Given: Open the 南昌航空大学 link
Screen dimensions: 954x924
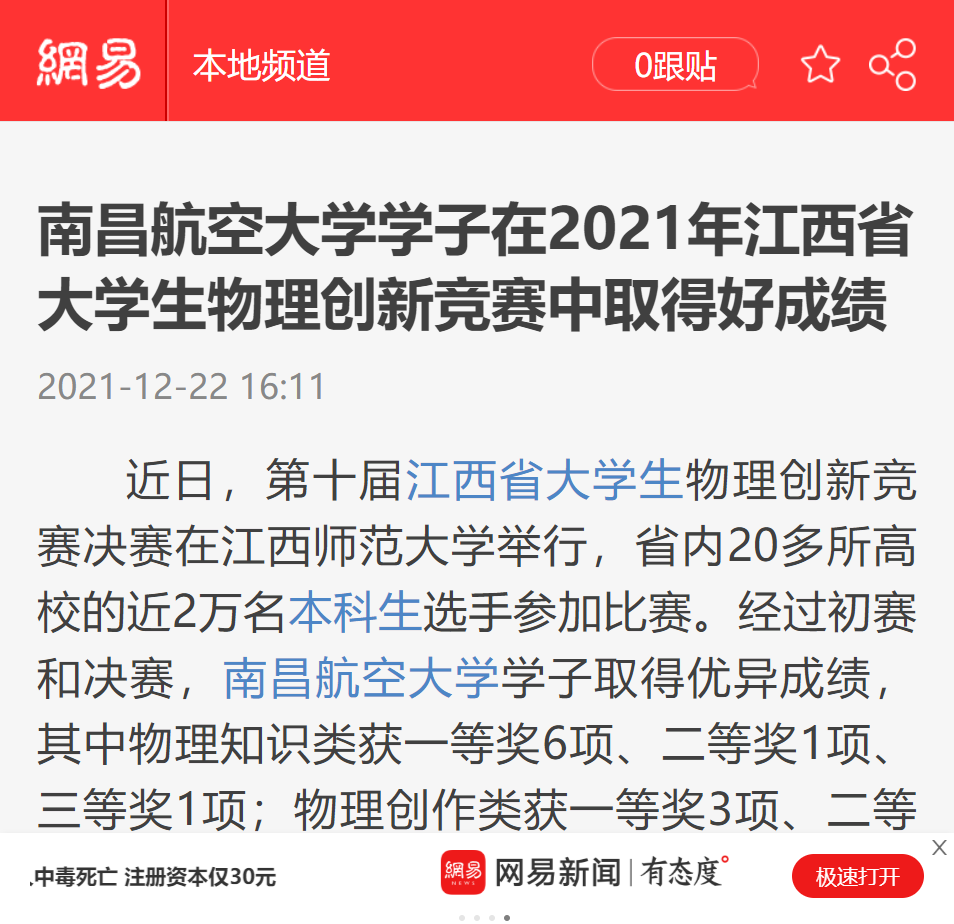Looking at the screenshot, I should (360, 680).
